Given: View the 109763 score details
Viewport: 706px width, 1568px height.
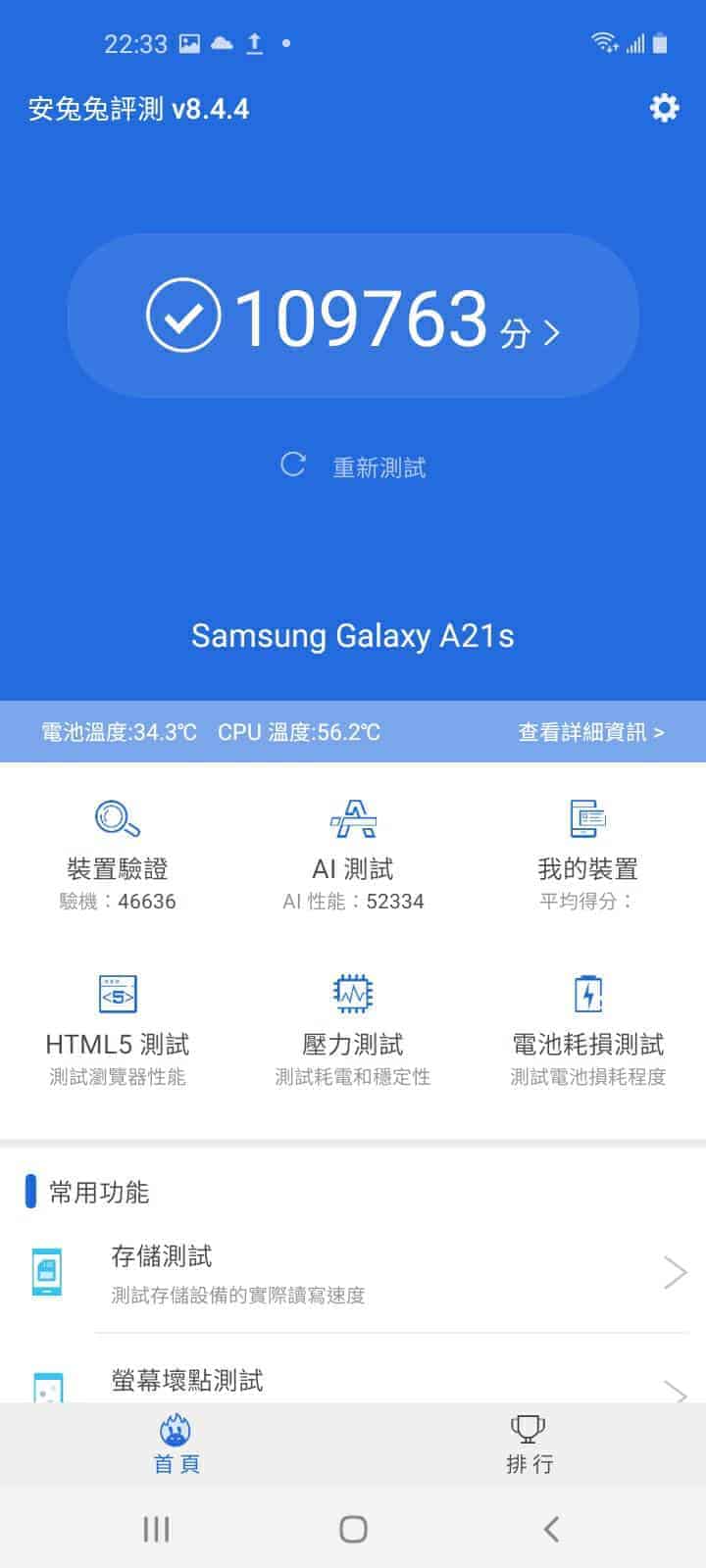Looking at the screenshot, I should 353,316.
